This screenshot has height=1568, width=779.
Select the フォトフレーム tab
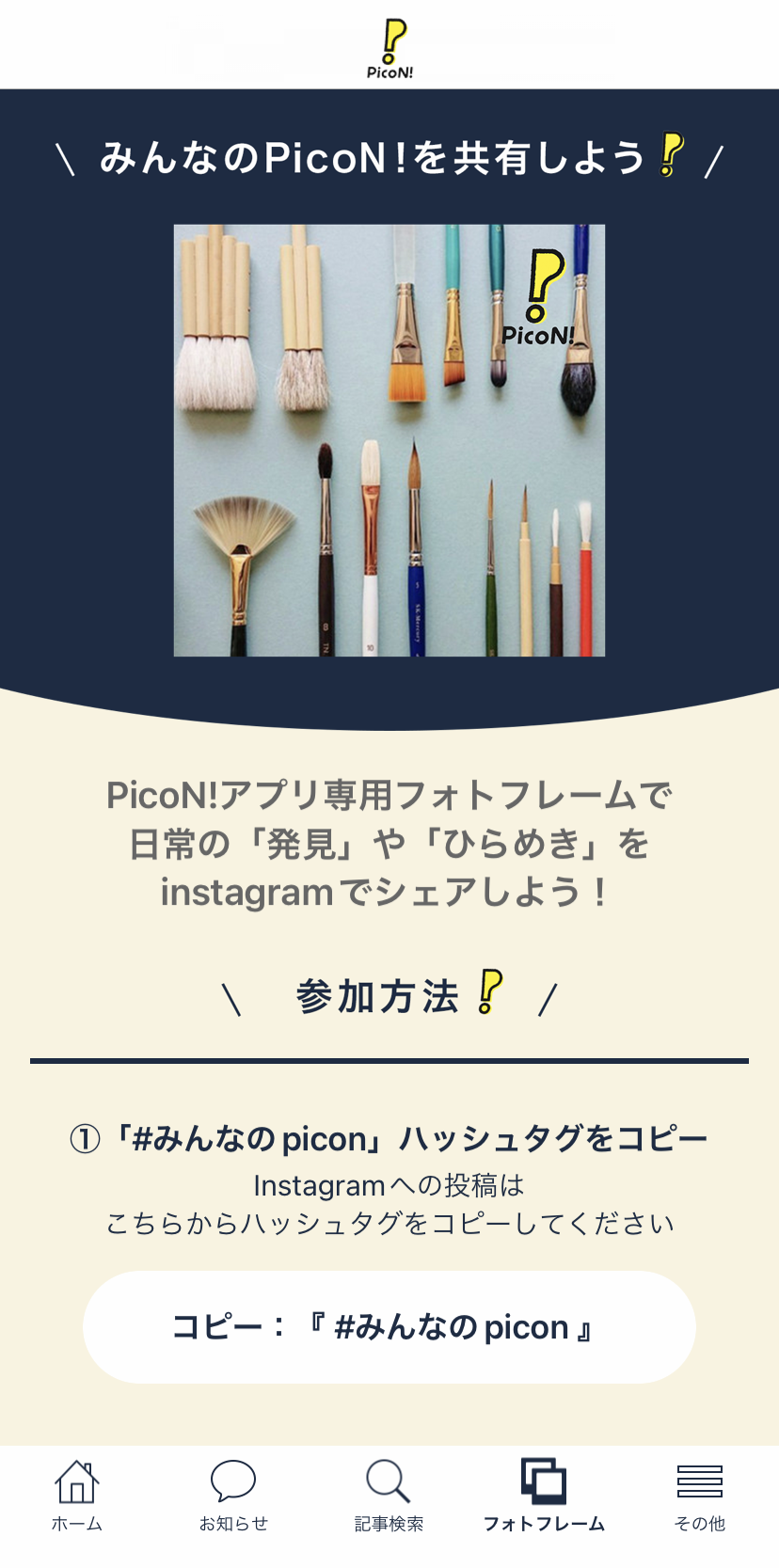pyautogui.click(x=544, y=1496)
